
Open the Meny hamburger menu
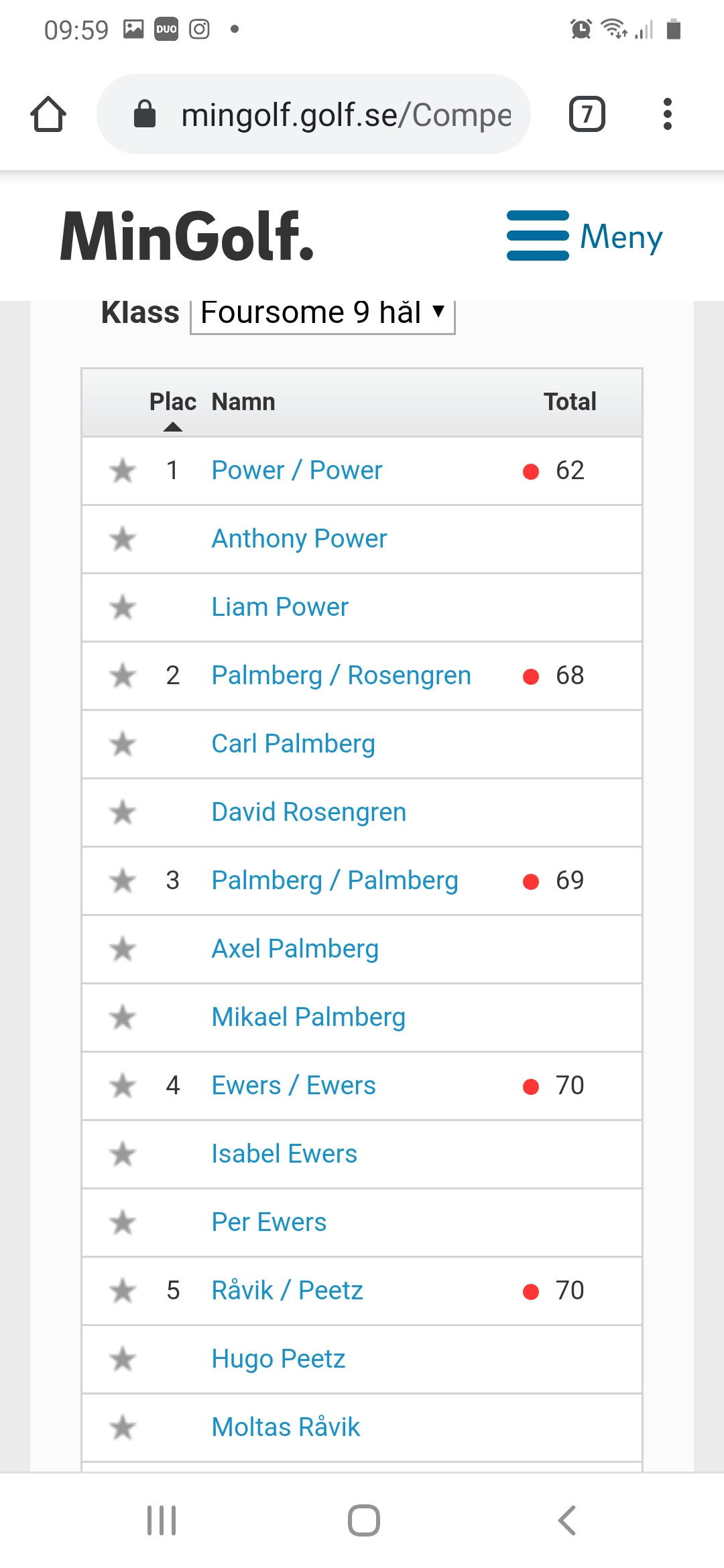click(x=585, y=236)
